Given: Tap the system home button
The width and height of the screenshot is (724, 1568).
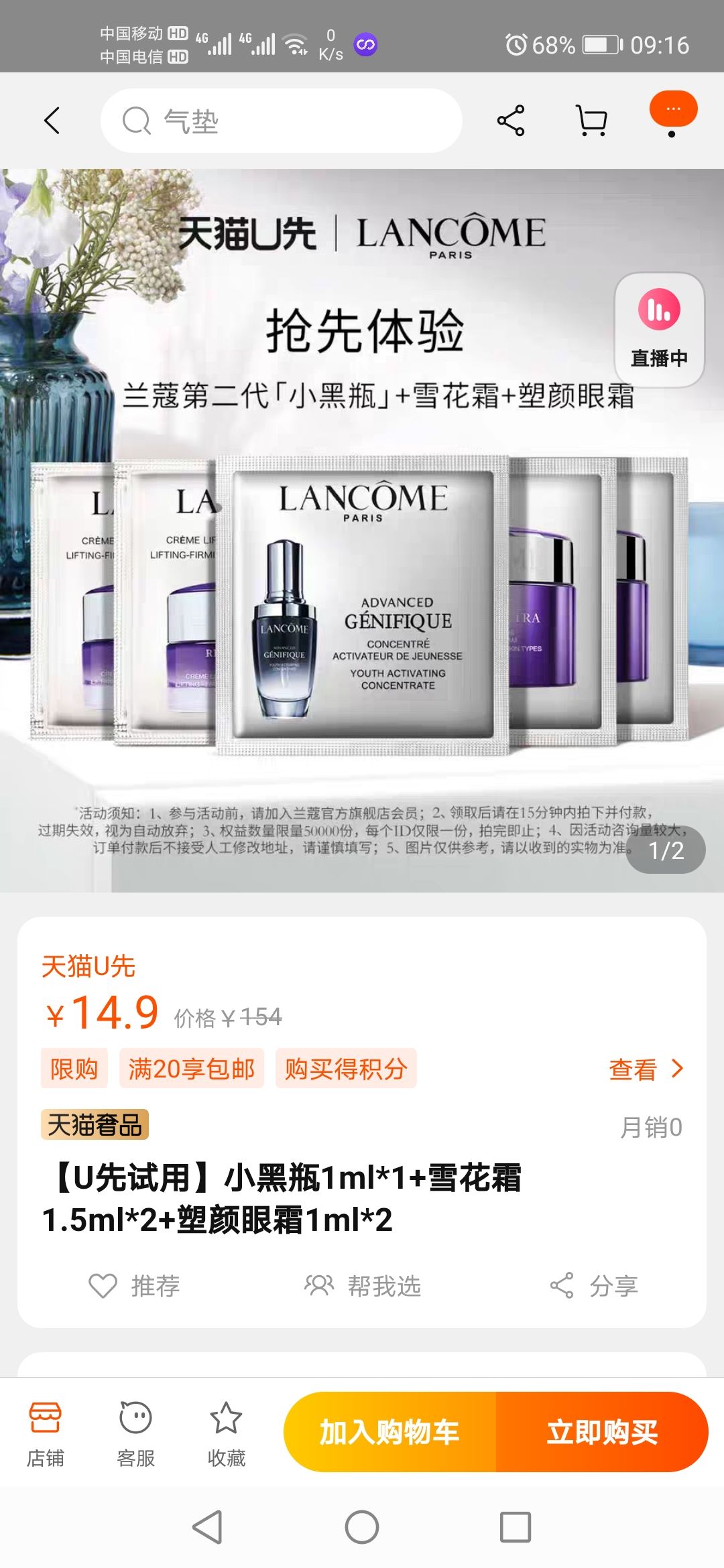Looking at the screenshot, I should pyautogui.click(x=362, y=1527).
